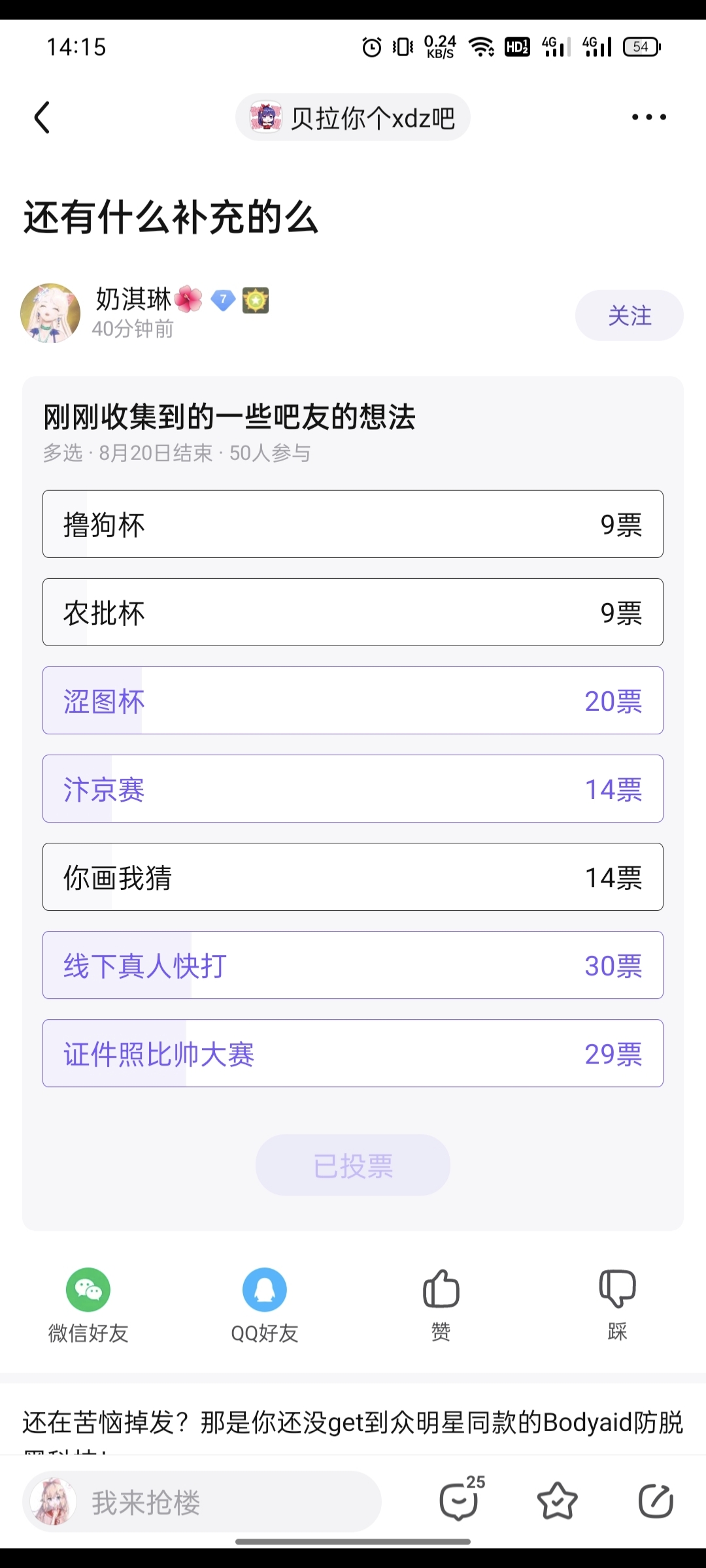This screenshot has width=706, height=1568.
Task: View the 25 comments
Action: pos(460,1501)
